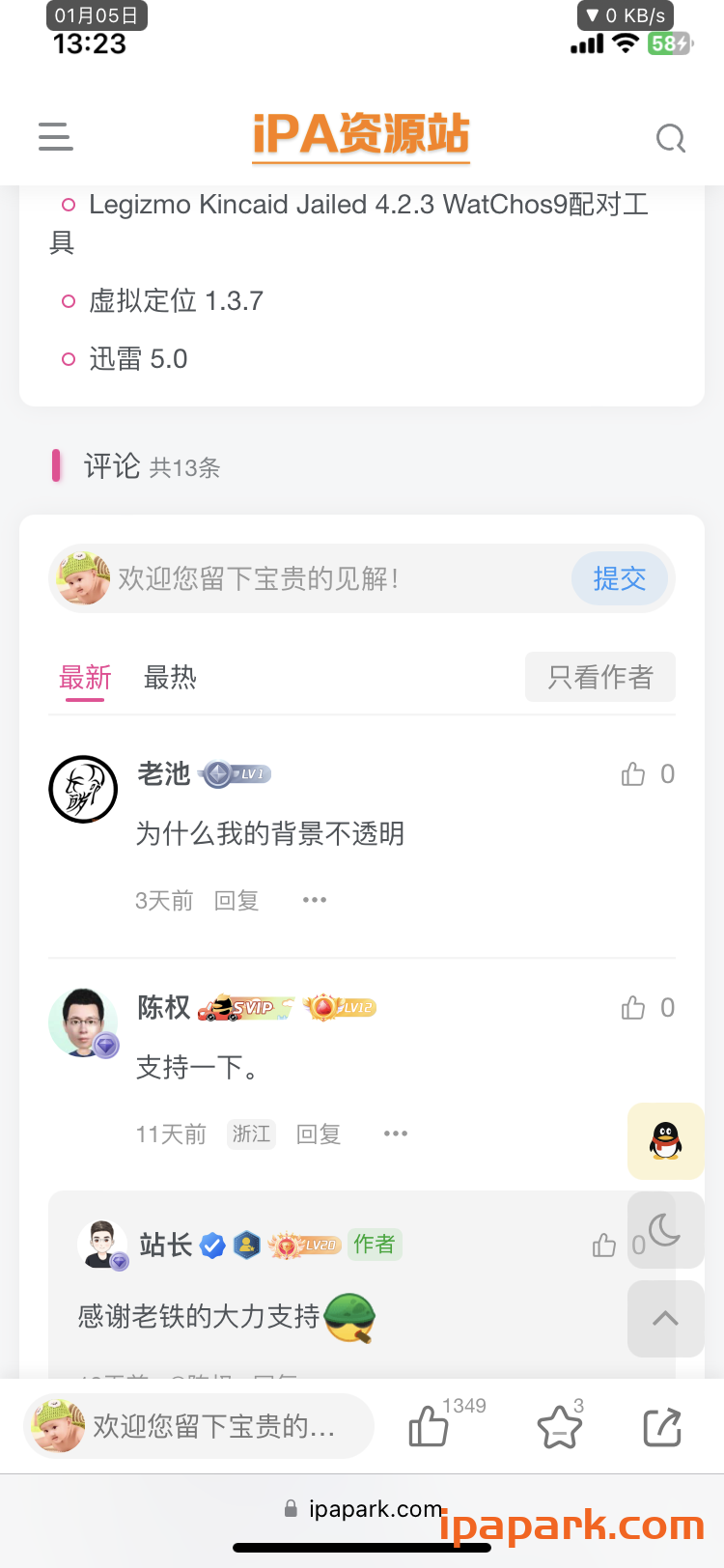
Task: Submit a comment with the 提交 button
Action: [x=619, y=578]
